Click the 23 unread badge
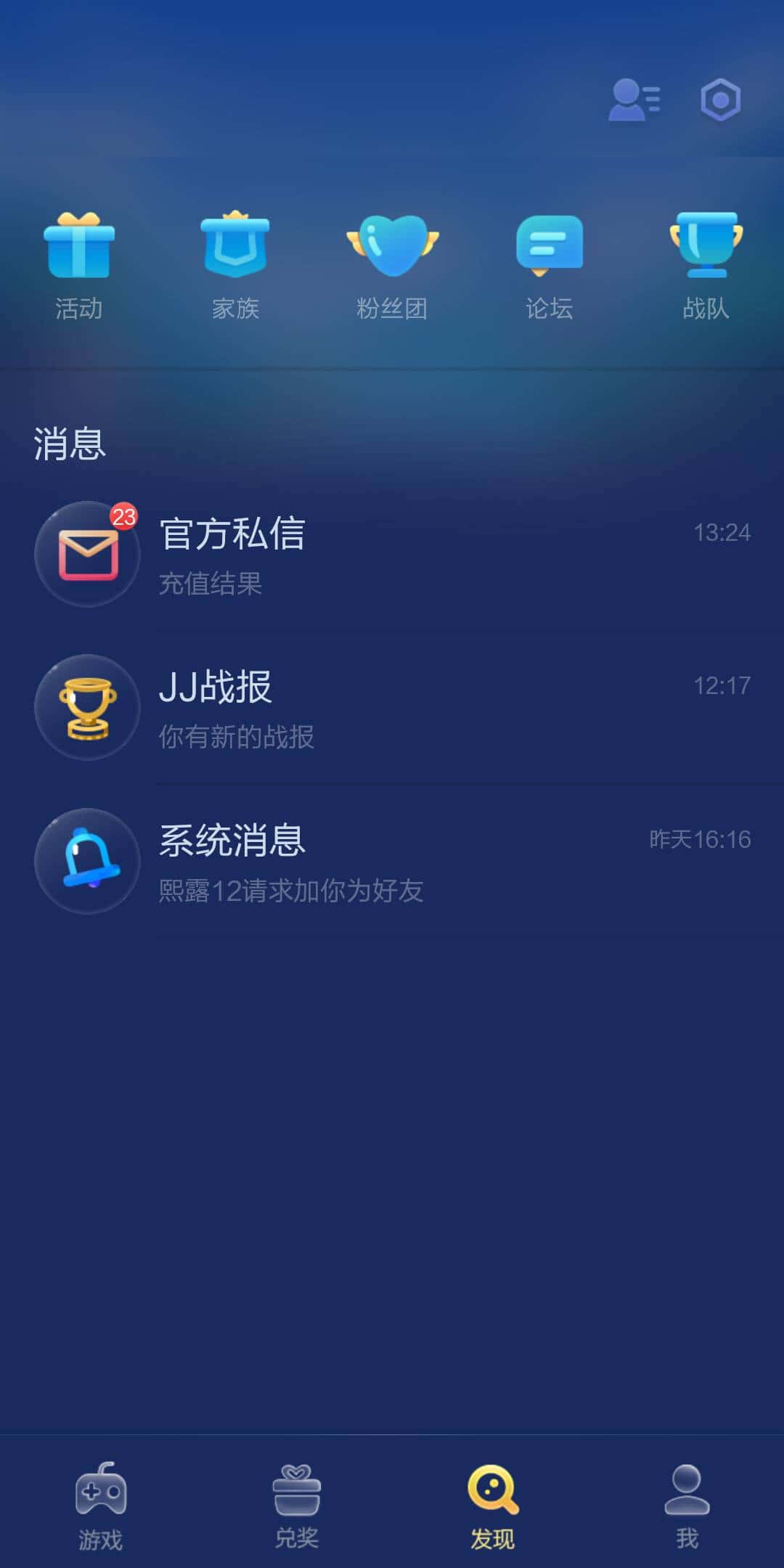This screenshot has width=784, height=1568. coord(125,517)
